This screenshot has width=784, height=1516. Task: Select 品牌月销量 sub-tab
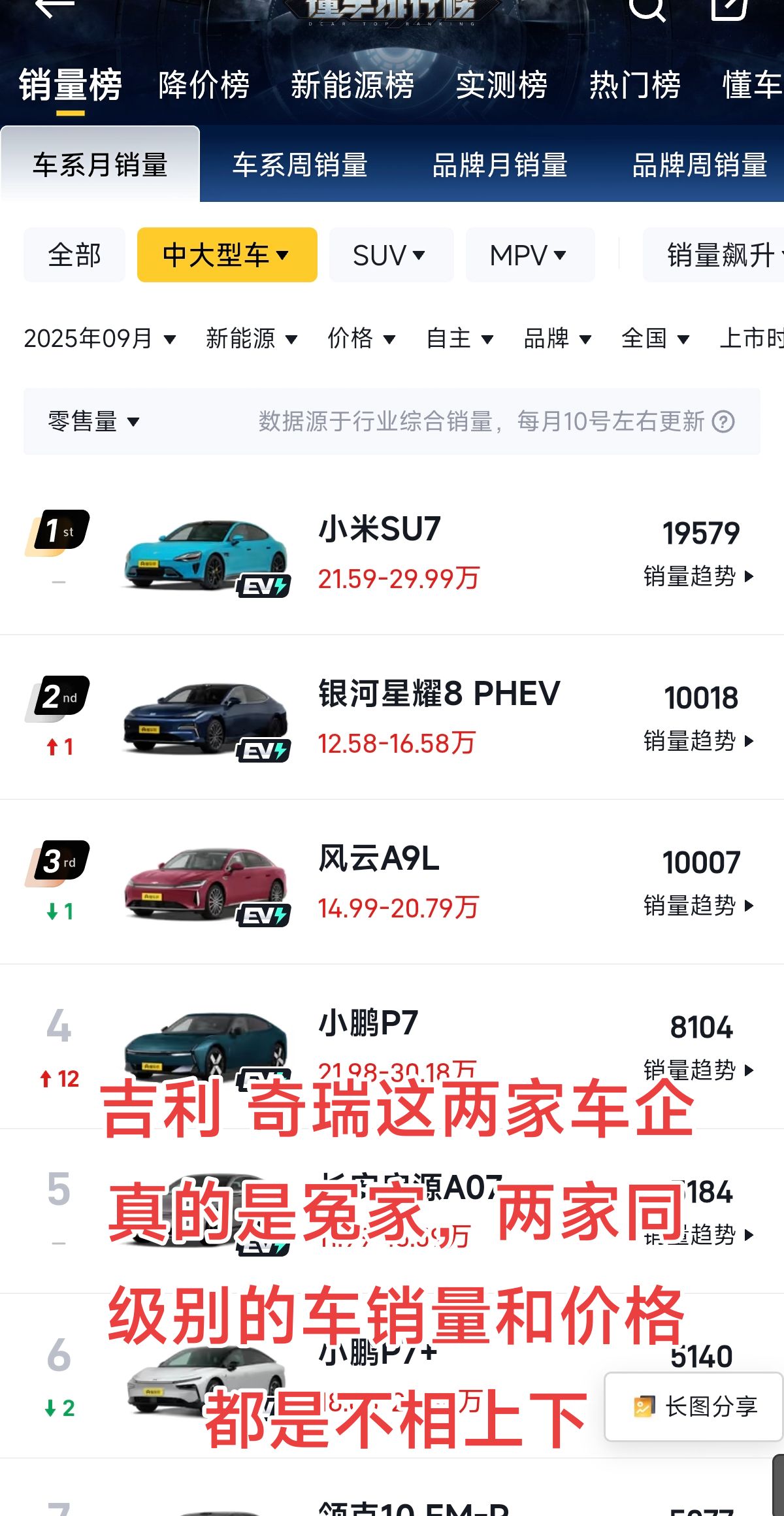[500, 165]
